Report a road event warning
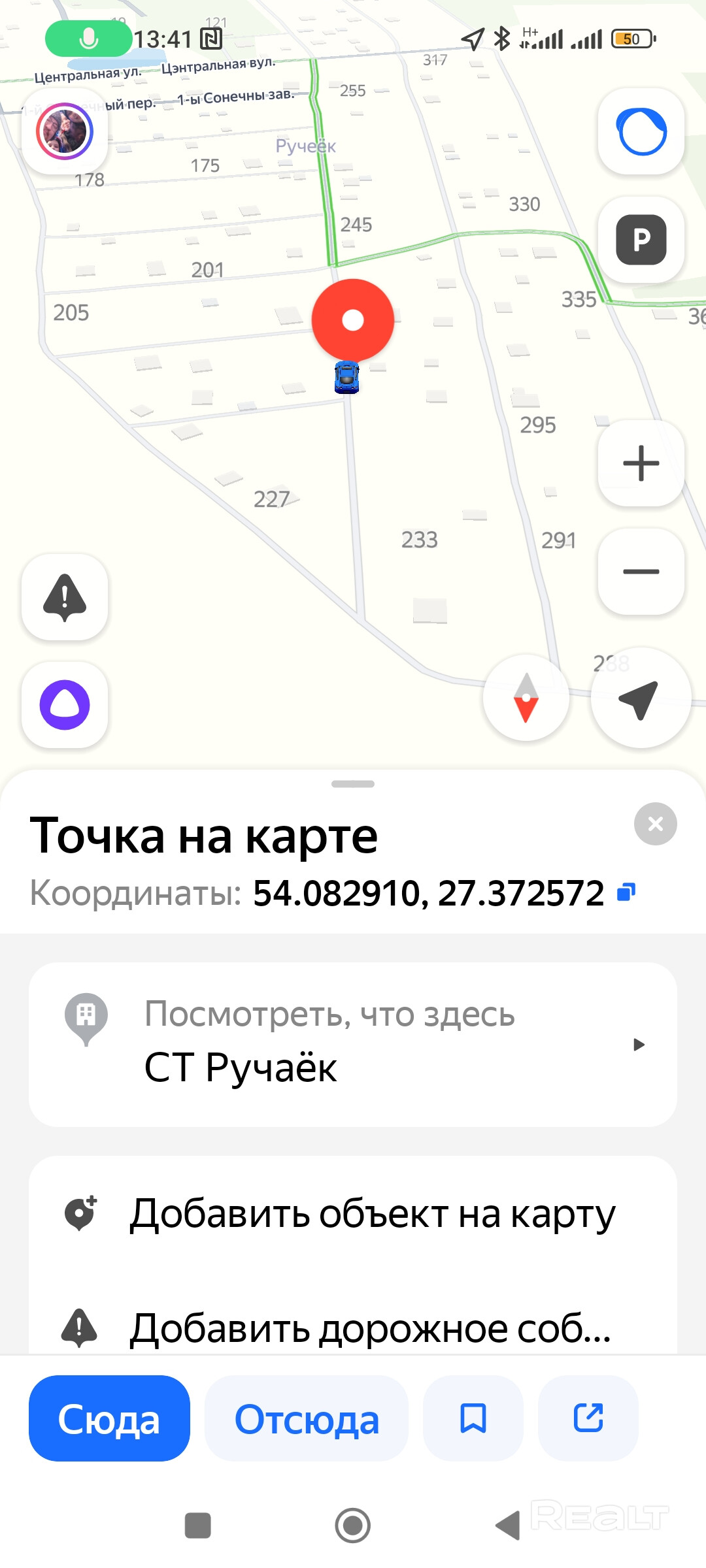This screenshot has height=1568, width=706. [64, 596]
